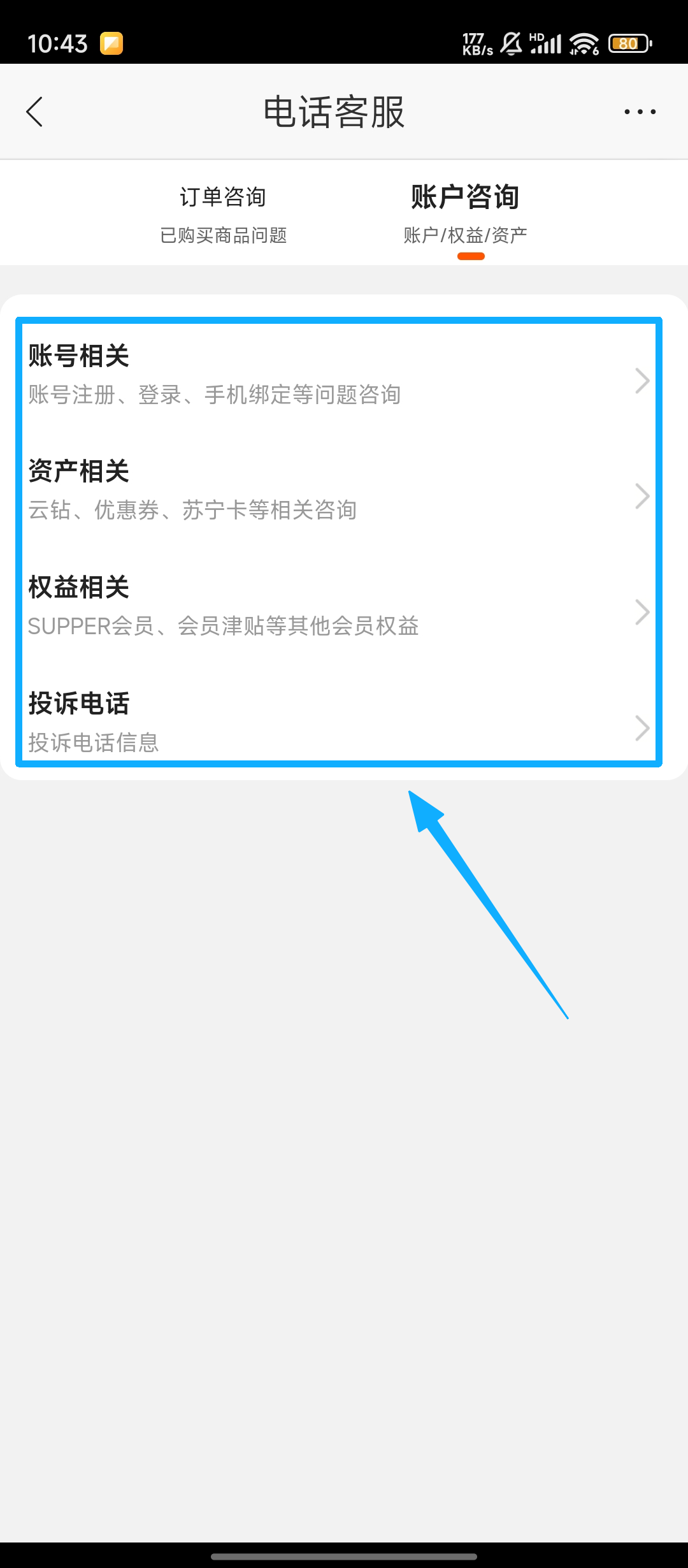This screenshot has width=688, height=1568.
Task: Open the three-dot overflow menu
Action: click(x=640, y=112)
